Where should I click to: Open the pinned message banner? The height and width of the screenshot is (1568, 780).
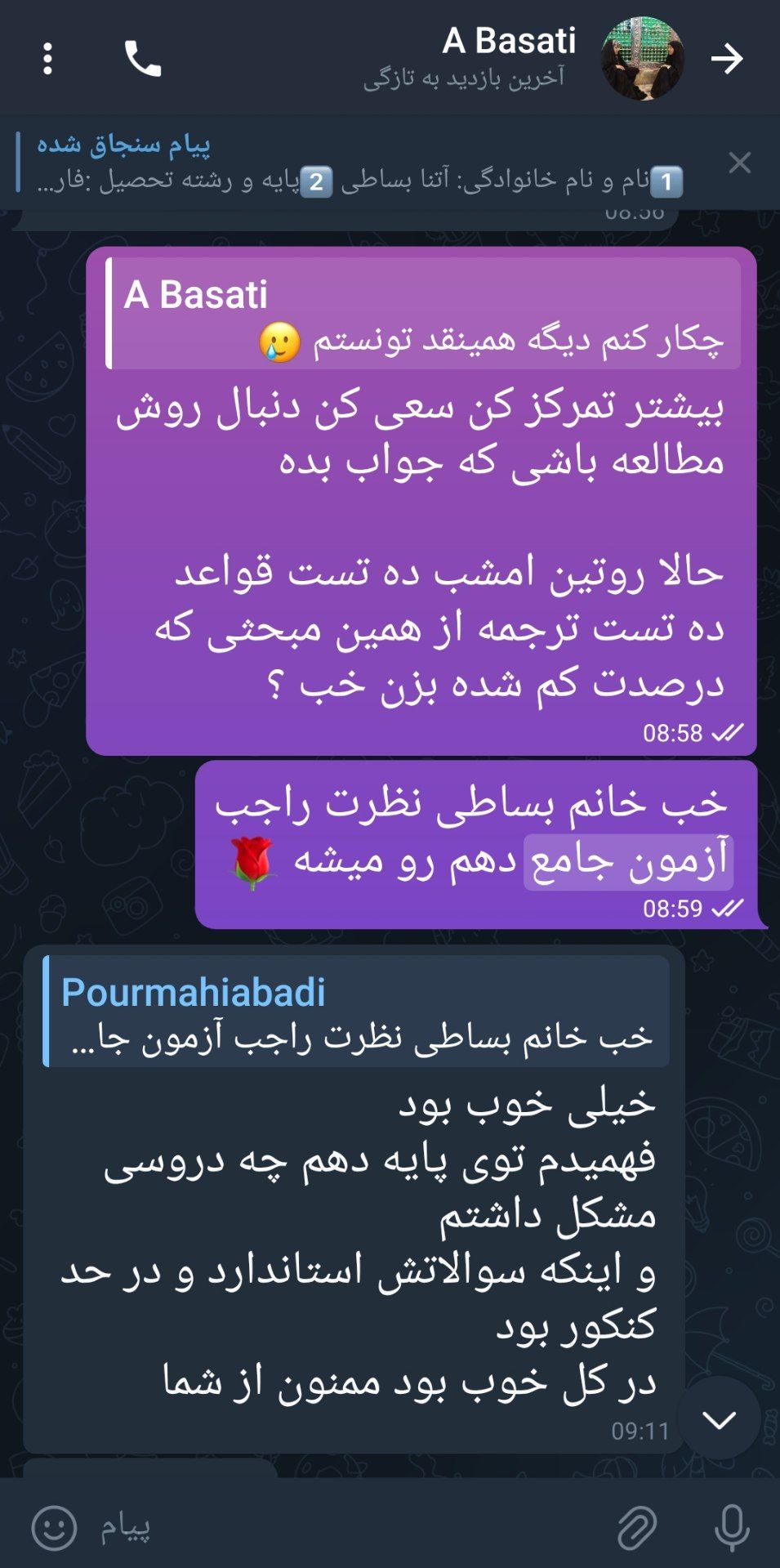[x=359, y=163]
